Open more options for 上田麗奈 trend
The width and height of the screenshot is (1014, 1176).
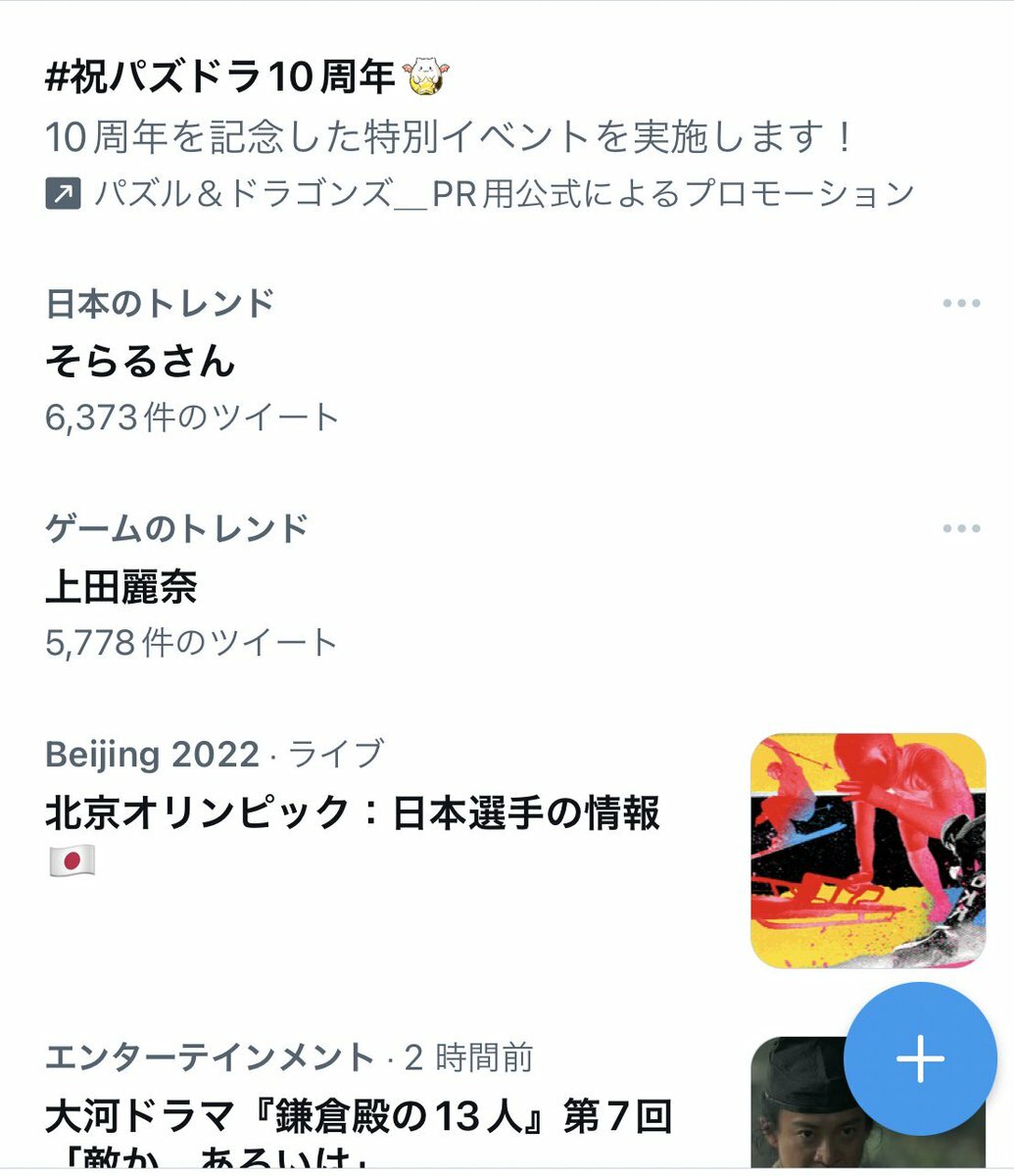tap(961, 529)
